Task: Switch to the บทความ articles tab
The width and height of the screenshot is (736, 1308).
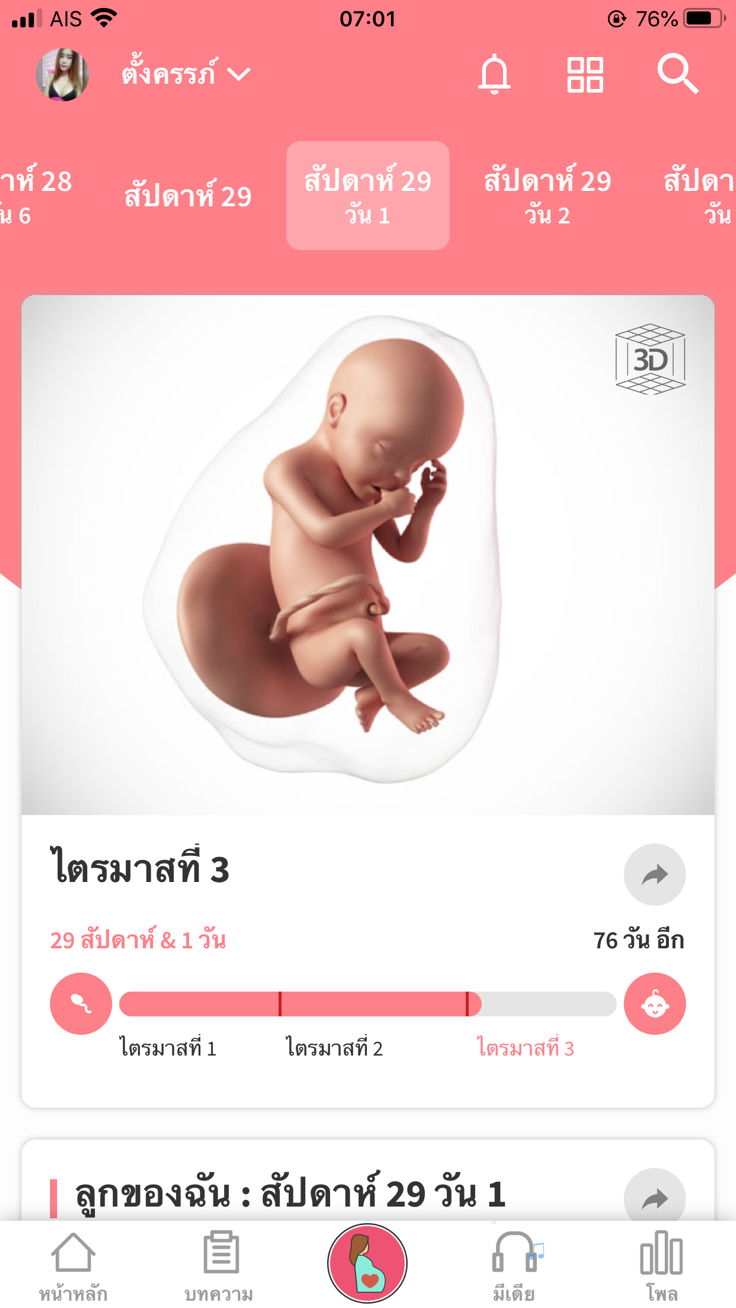Action: pos(219,1266)
